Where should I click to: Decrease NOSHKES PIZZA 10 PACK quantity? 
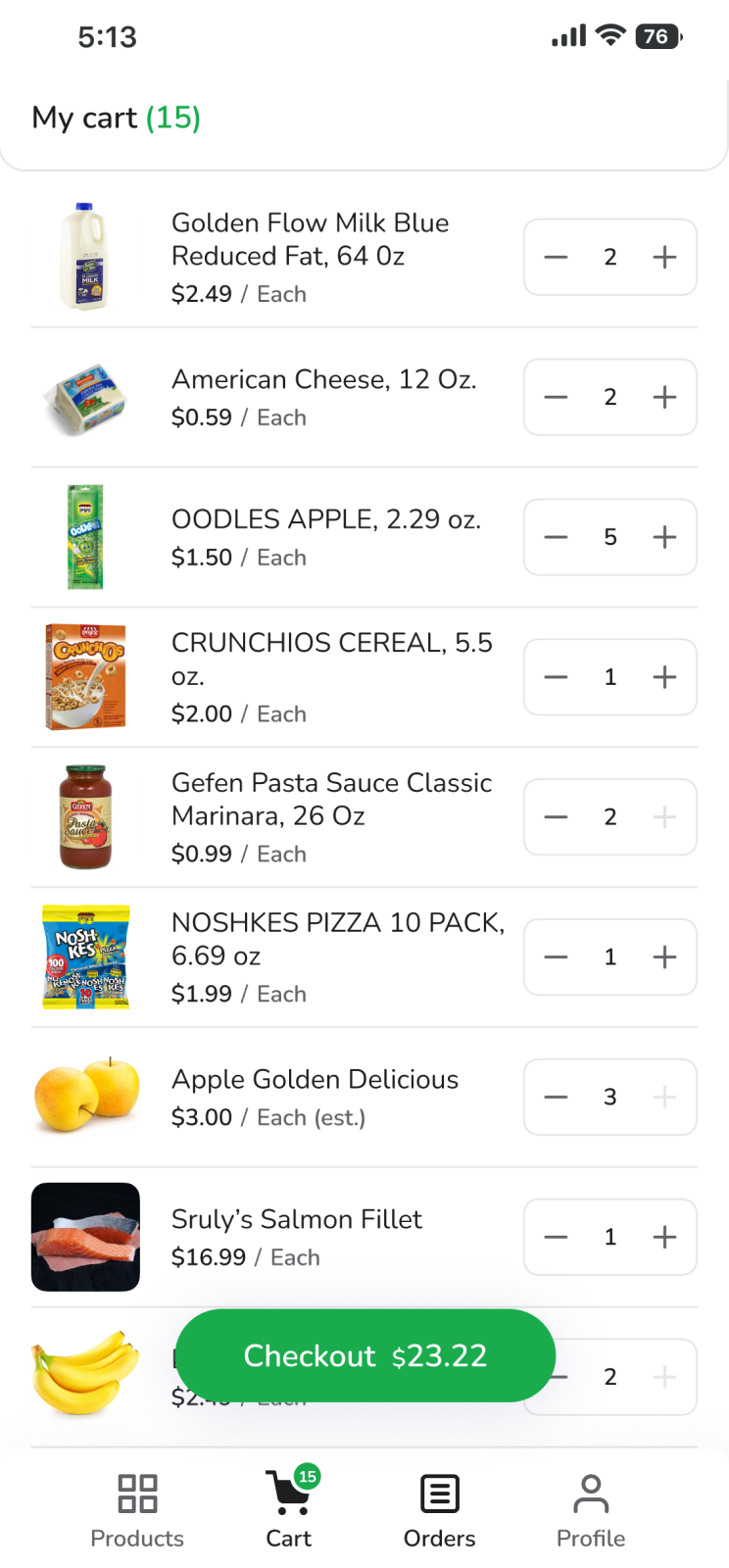556,957
